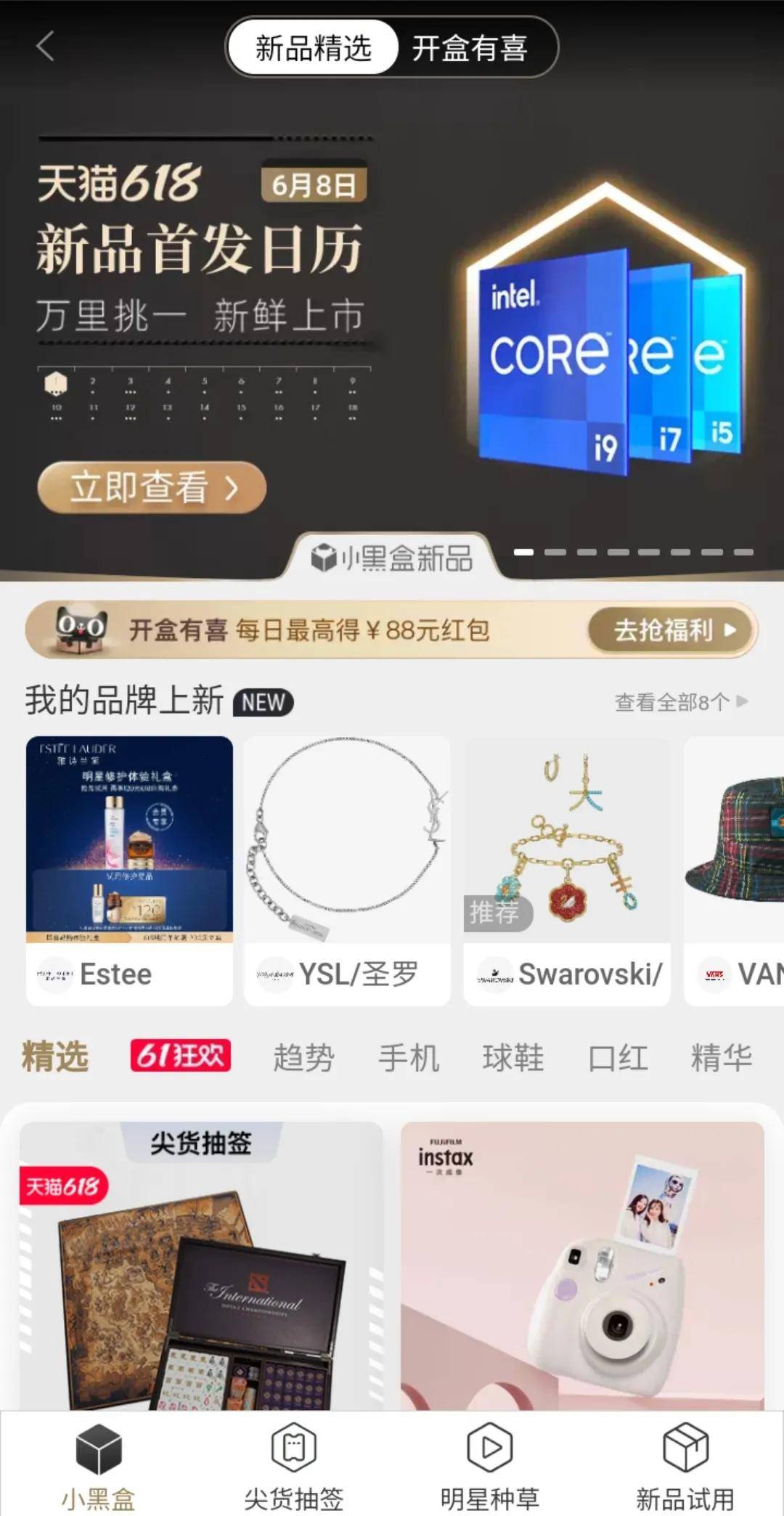Select the 61狂欢 category chip
The image size is (784, 1516).
[181, 1056]
